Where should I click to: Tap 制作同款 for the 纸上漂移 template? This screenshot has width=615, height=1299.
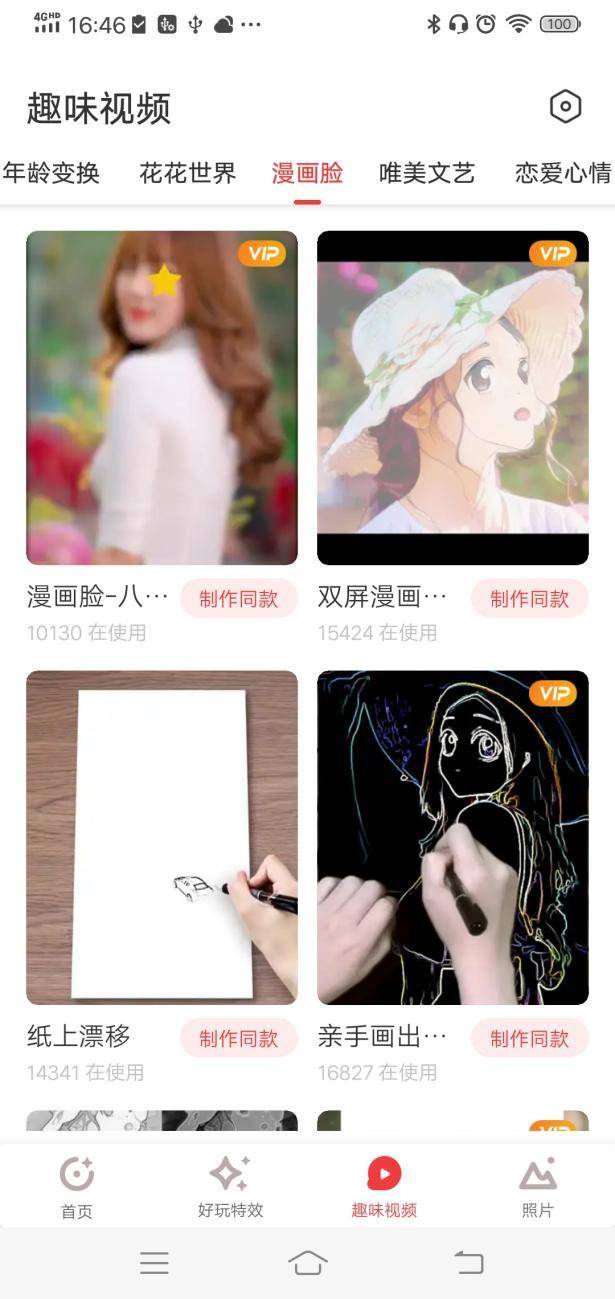[x=238, y=1038]
